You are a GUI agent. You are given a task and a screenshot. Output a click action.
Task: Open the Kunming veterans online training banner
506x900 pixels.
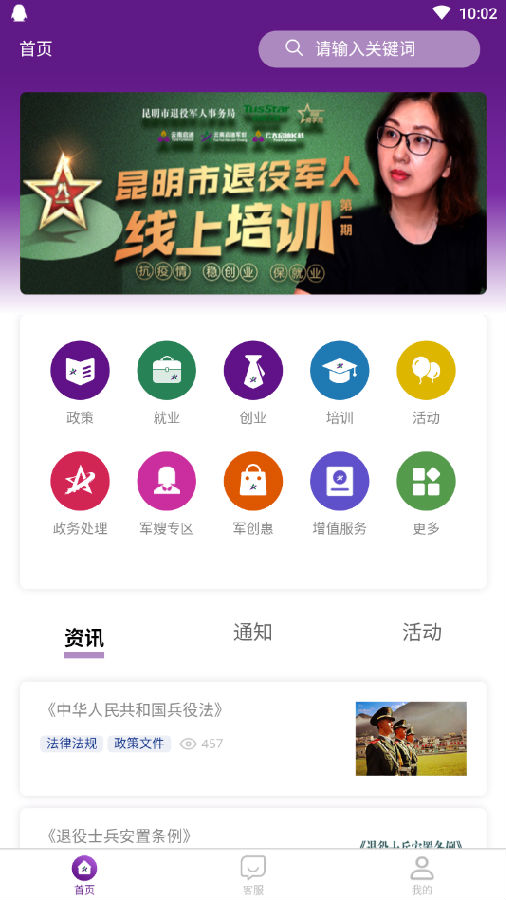(253, 193)
